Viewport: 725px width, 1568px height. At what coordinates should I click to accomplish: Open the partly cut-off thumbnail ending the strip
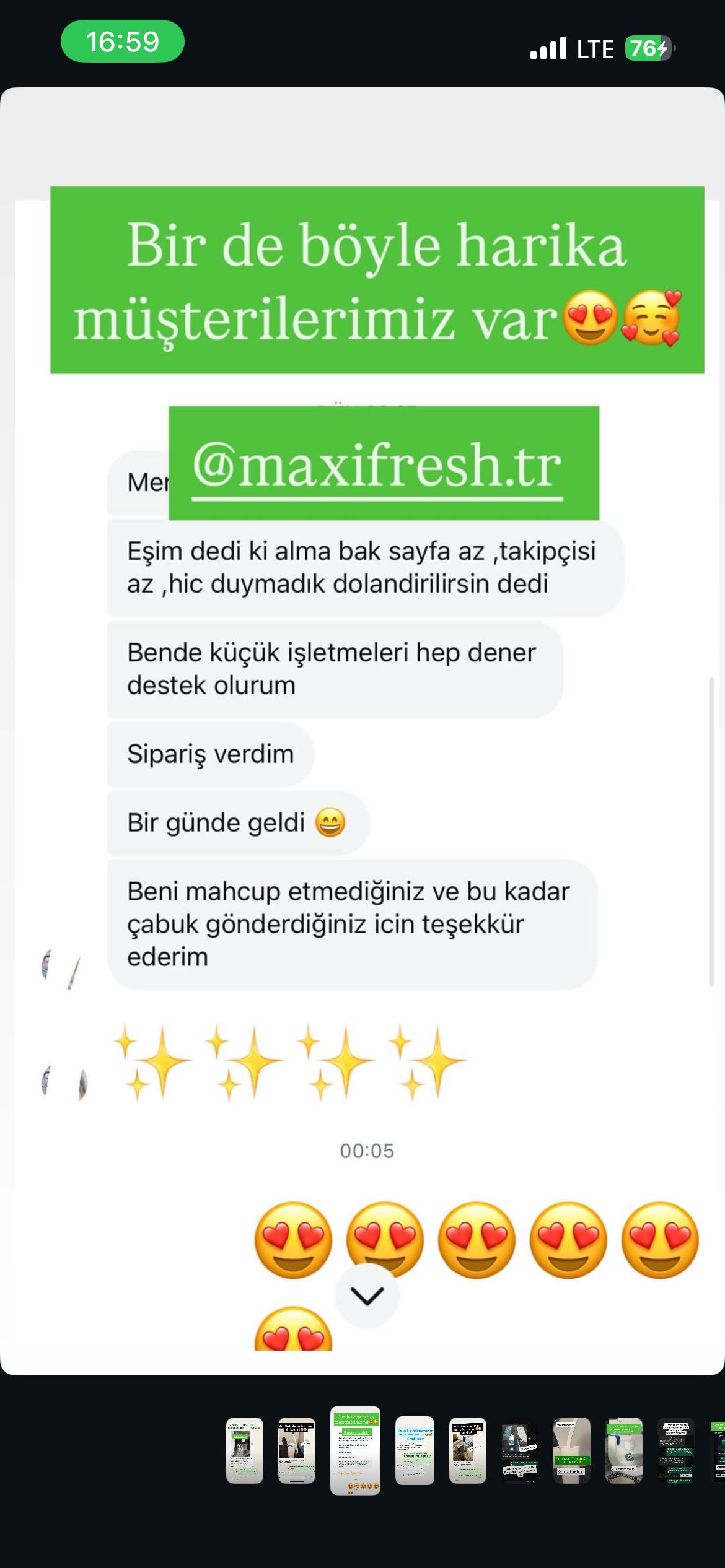coord(718,1450)
